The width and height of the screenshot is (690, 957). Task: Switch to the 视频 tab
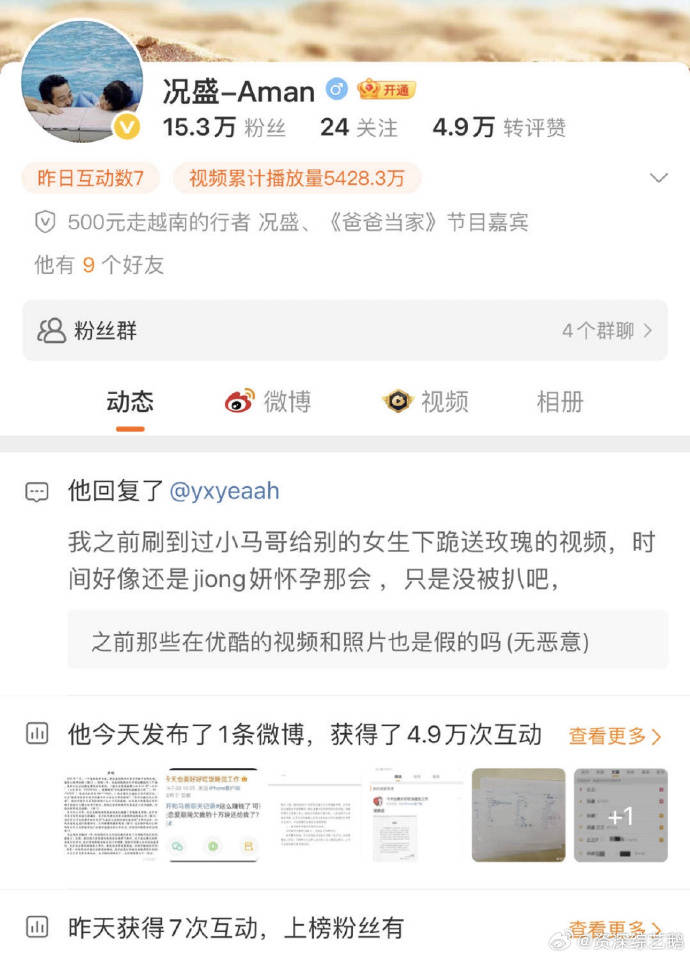(x=426, y=402)
